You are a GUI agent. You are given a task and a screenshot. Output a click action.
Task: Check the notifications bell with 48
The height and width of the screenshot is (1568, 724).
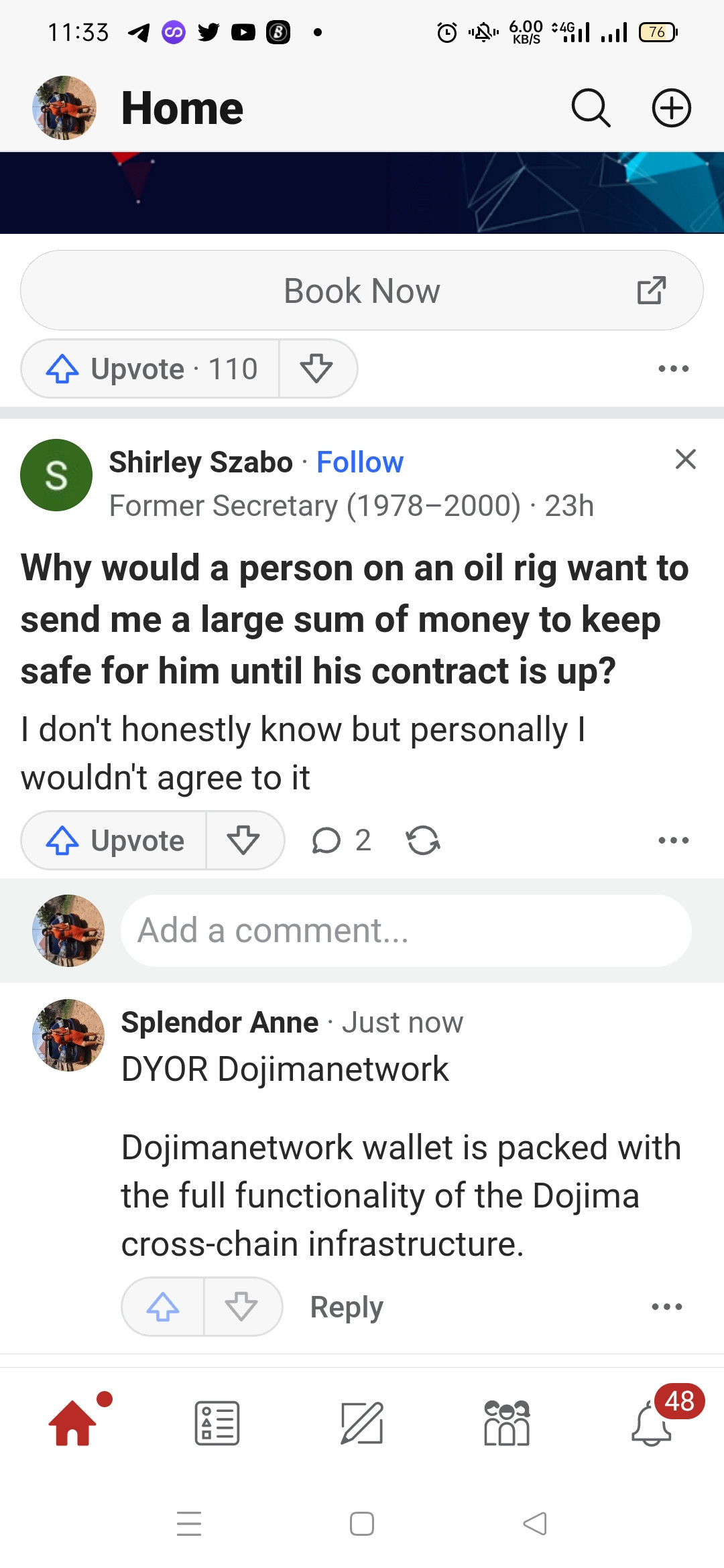(x=652, y=1423)
